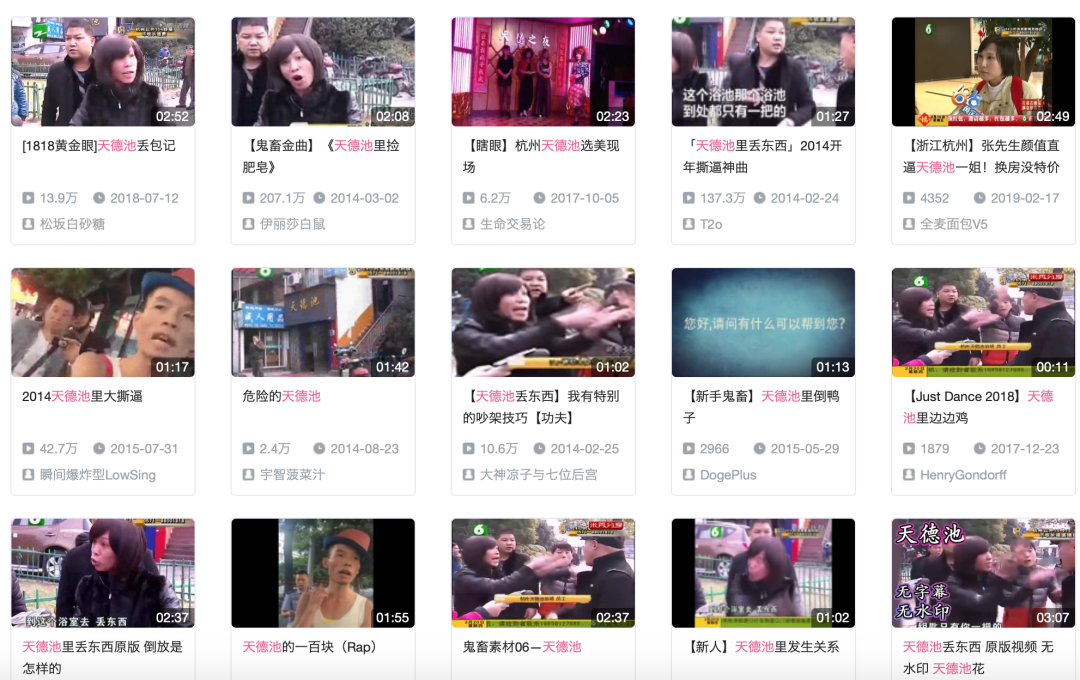Image resolution: width=1080 pixels, height=680 pixels.
Task: Visit uploader HenryGondorff's page
Action: tap(965, 475)
